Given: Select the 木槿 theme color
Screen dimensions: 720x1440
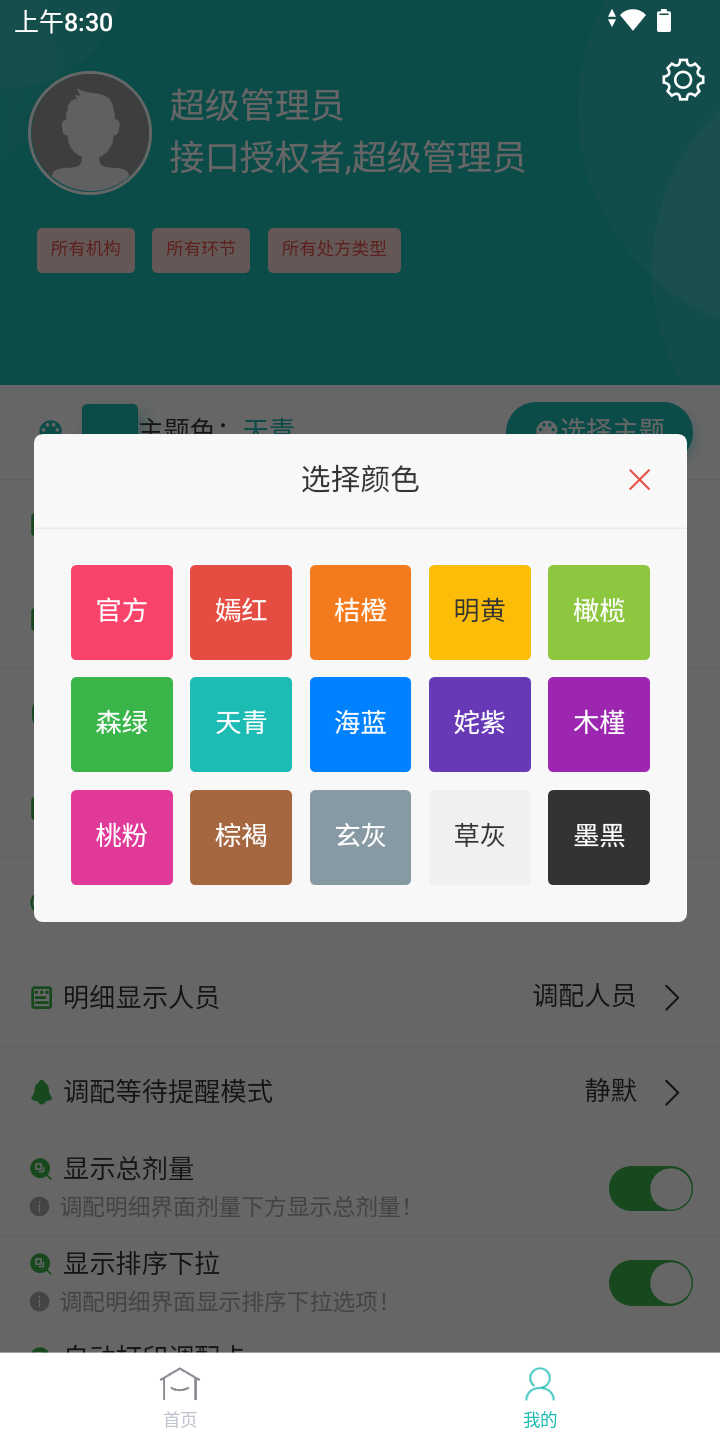Looking at the screenshot, I should pyautogui.click(x=599, y=724).
